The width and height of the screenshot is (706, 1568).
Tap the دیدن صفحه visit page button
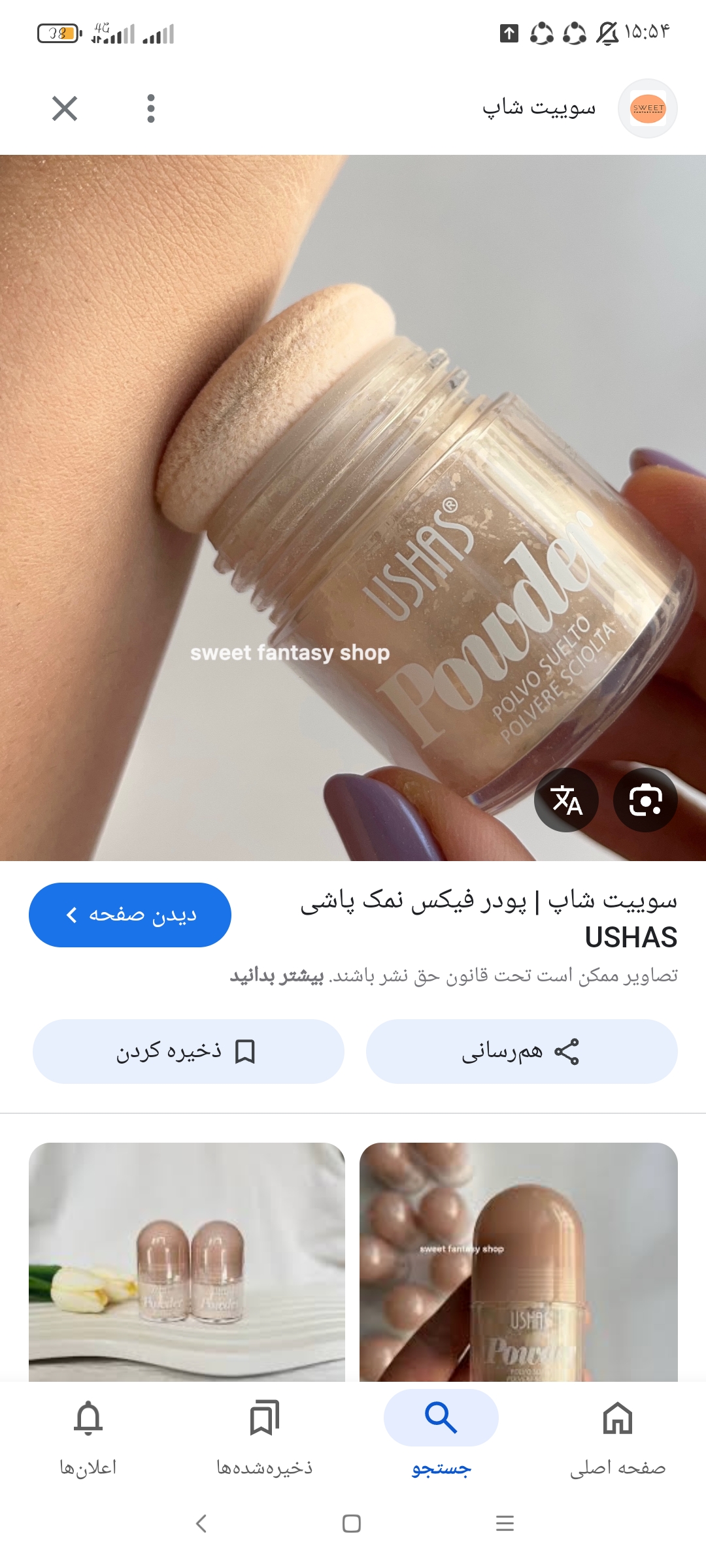click(x=130, y=915)
